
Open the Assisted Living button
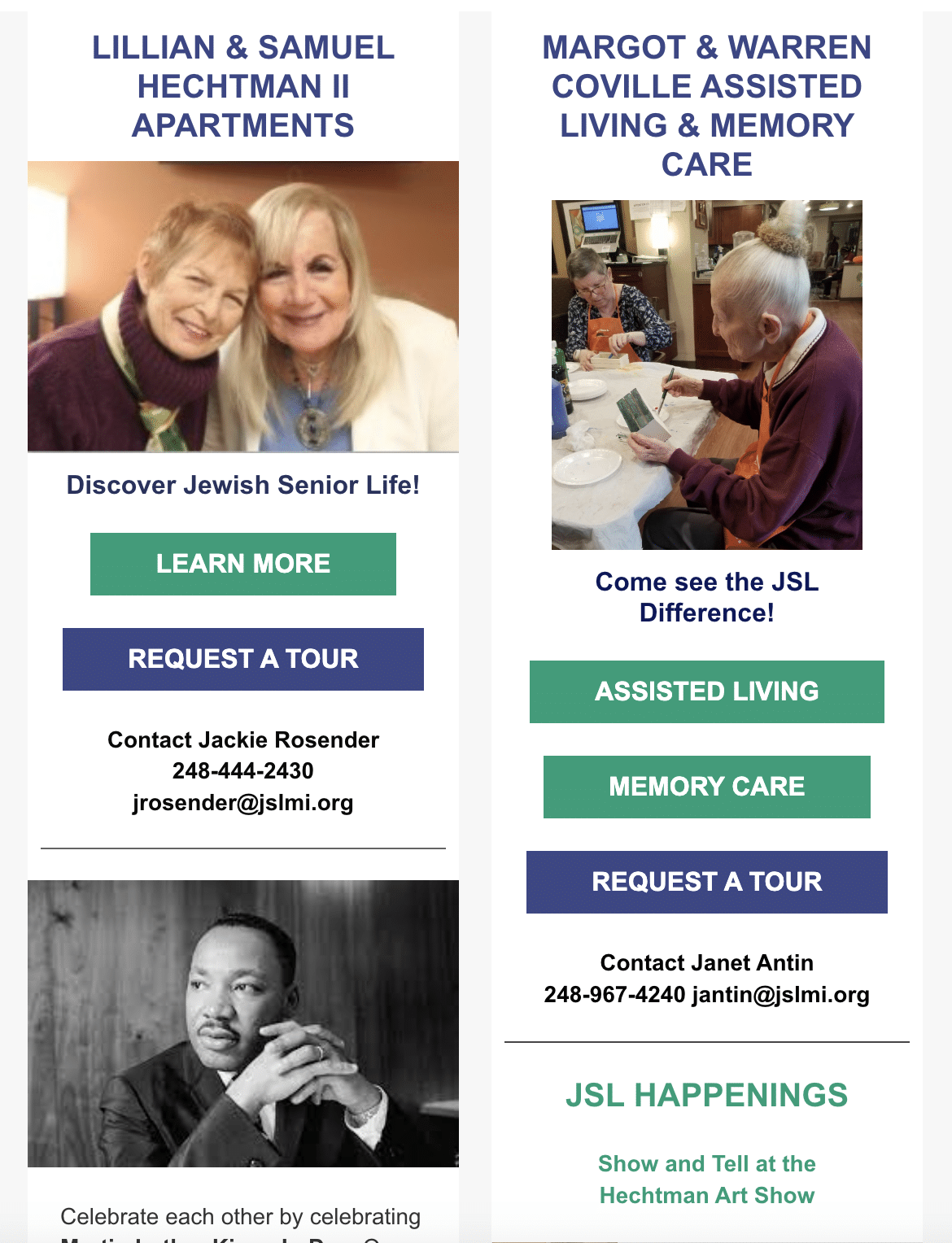(706, 691)
